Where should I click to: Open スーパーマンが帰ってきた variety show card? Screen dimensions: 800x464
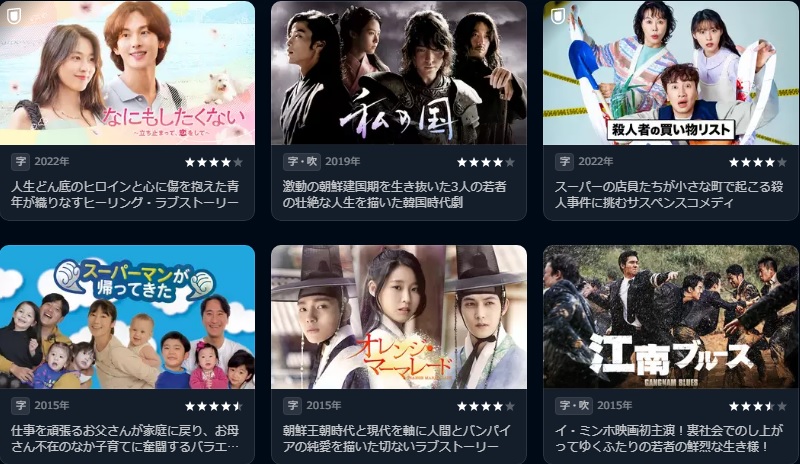pyautogui.click(x=127, y=318)
